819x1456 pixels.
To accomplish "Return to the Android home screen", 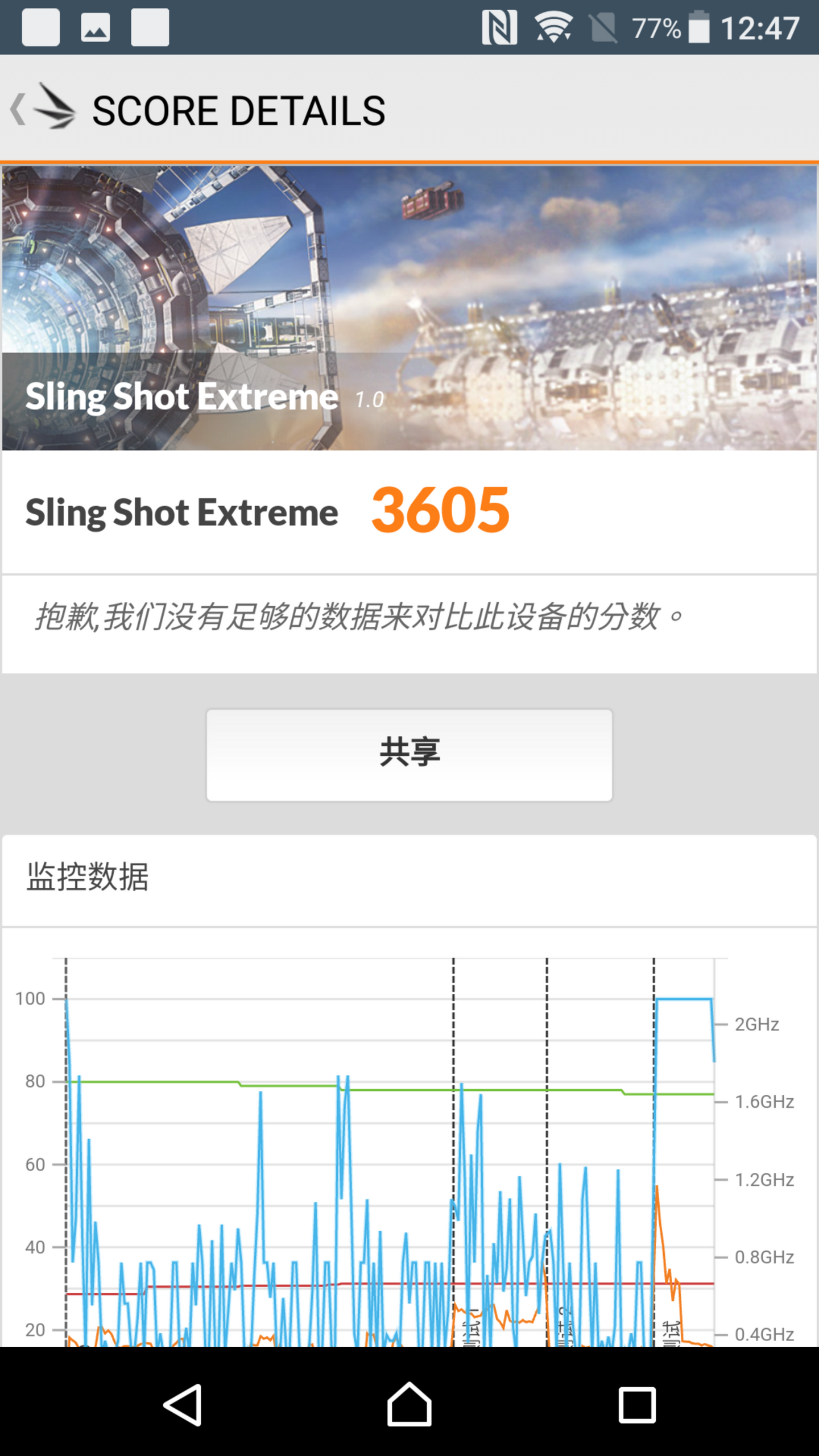I will 409,1404.
